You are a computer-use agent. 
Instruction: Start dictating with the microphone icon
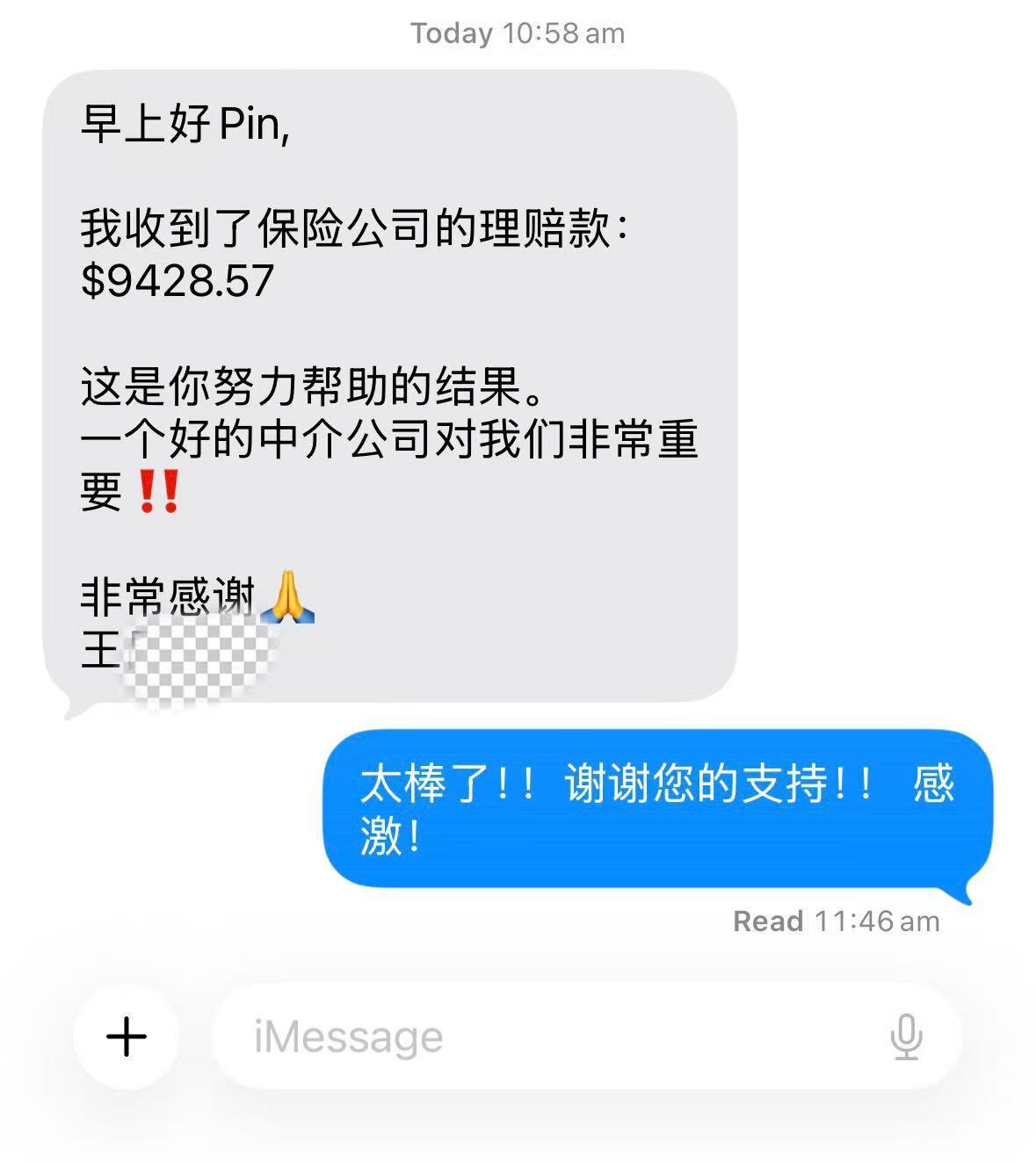pos(906,1037)
